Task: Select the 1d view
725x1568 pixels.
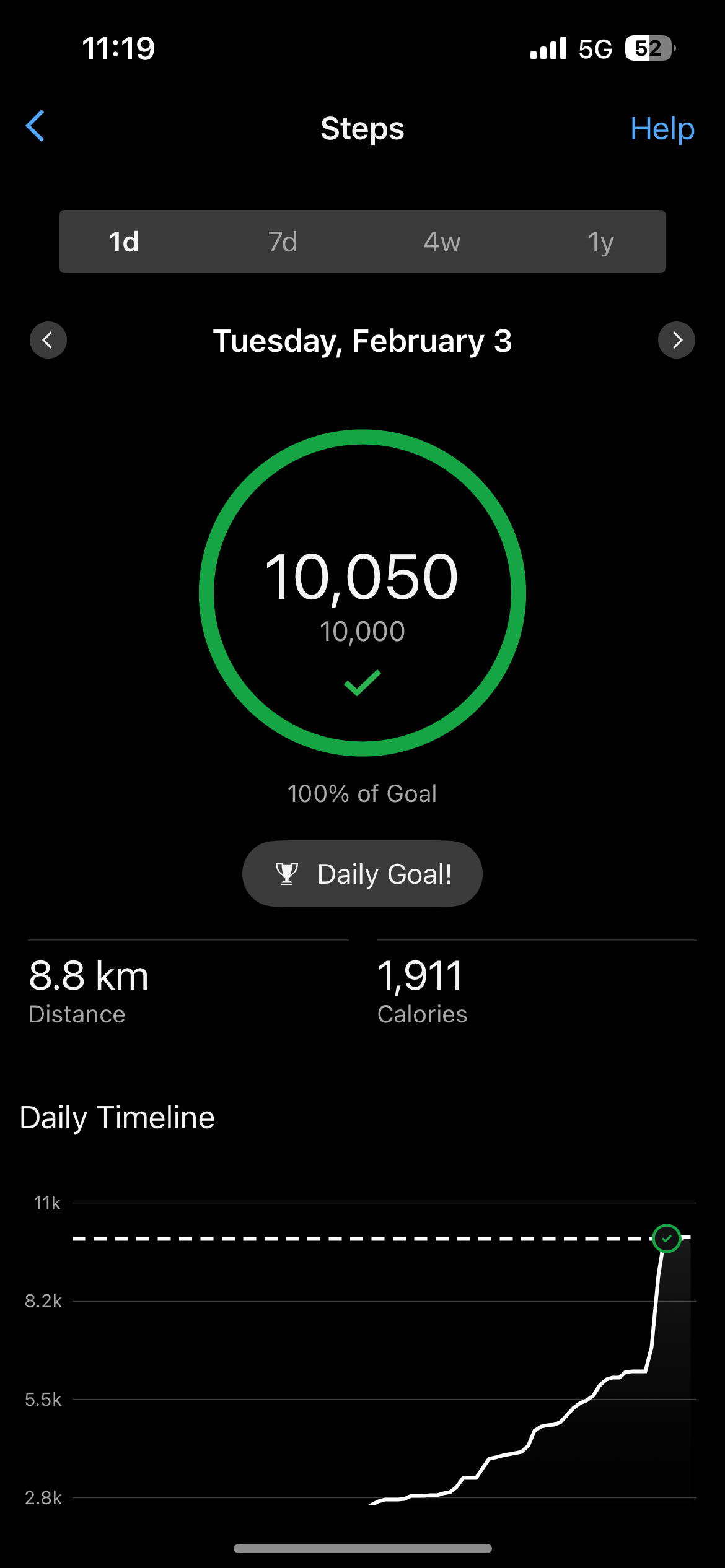Action: (x=124, y=242)
